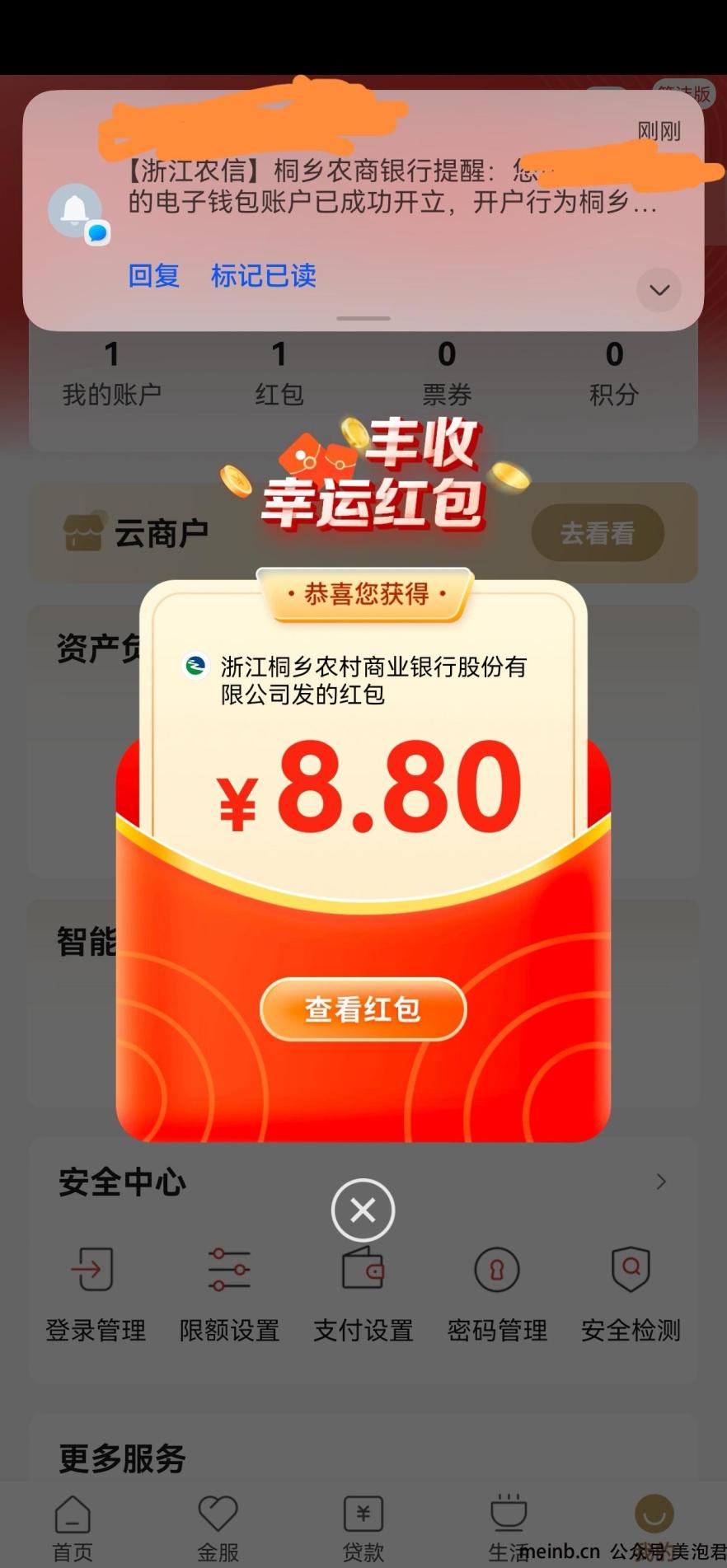Tap 查看红包 to view the red packet
Screen dimensions: 727x1568
click(363, 1009)
